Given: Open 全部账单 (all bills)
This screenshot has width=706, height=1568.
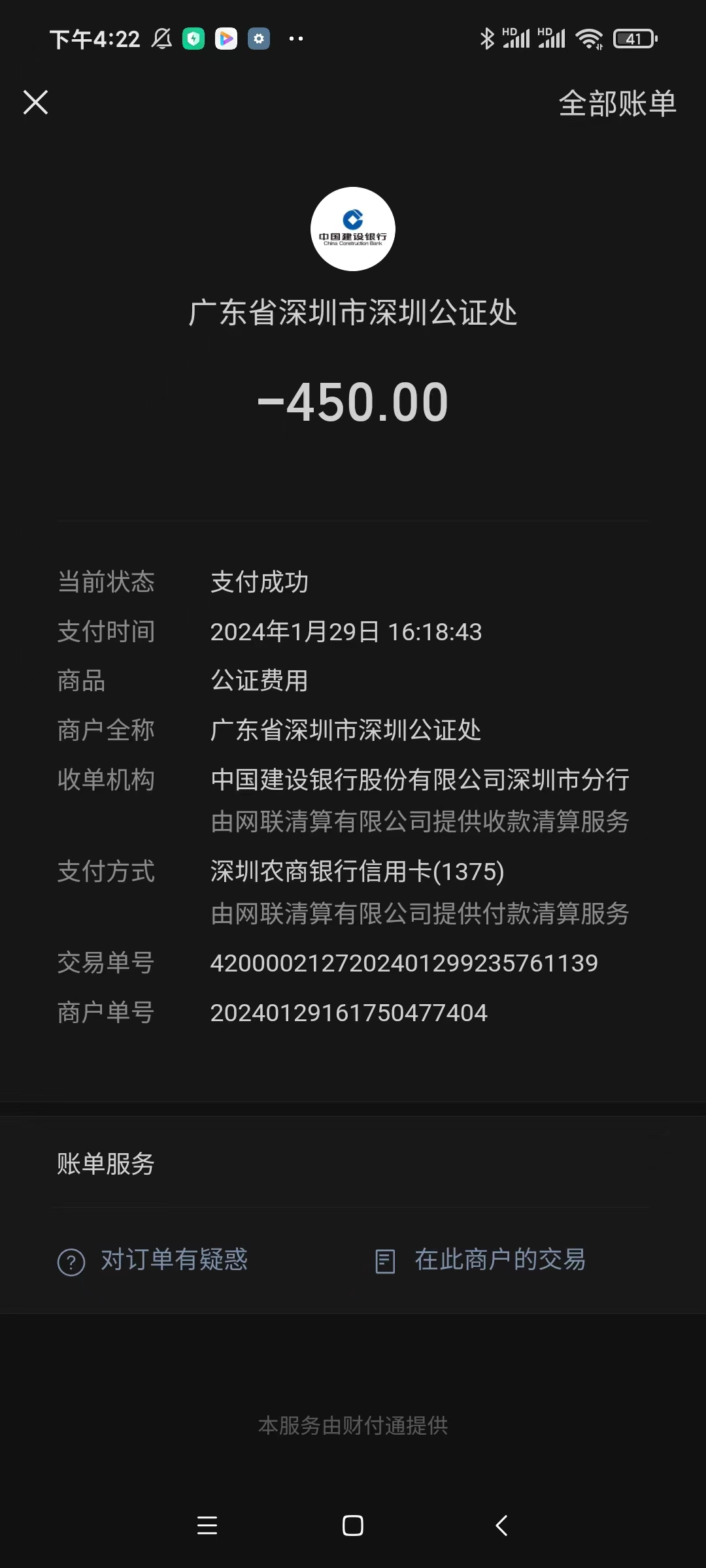Looking at the screenshot, I should (617, 103).
